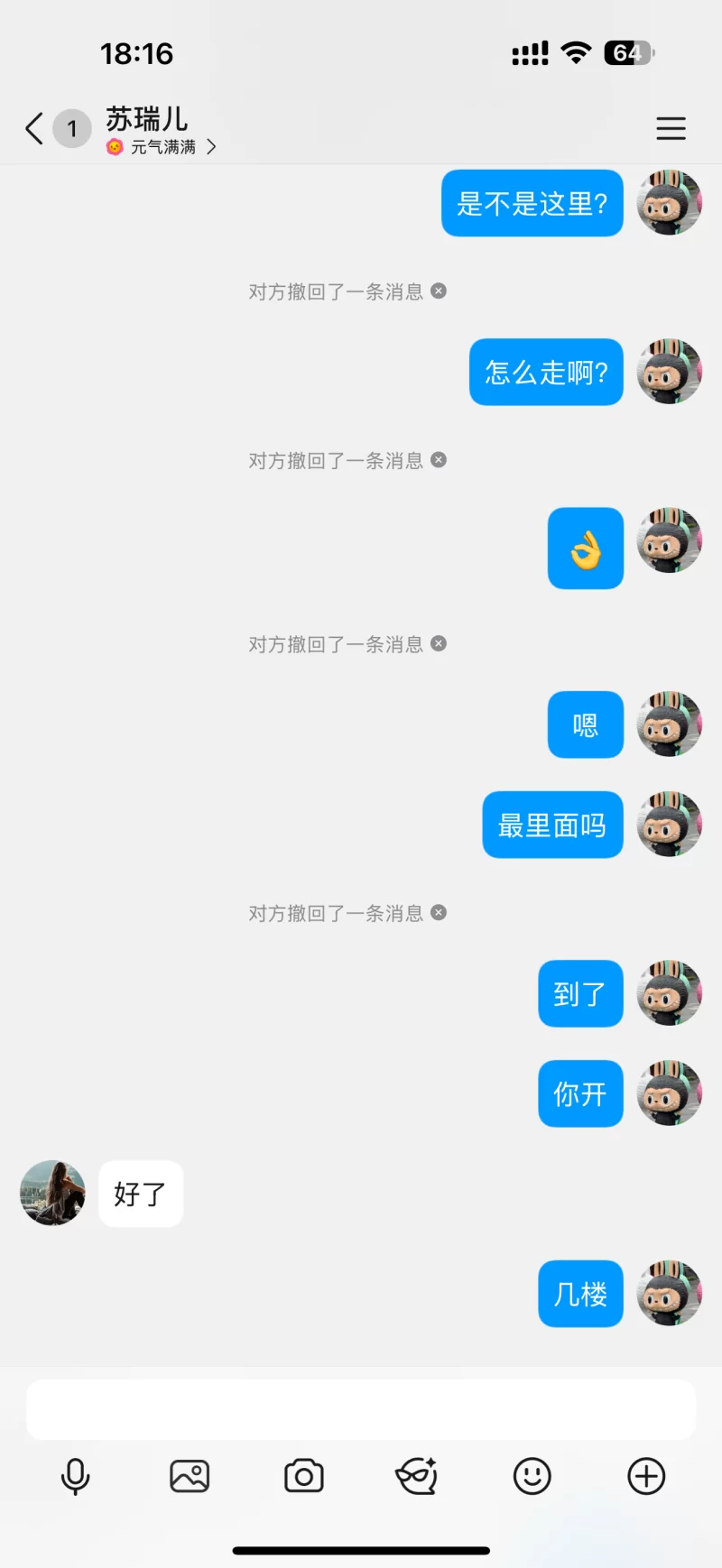
Task: Dismiss the recall notice above 到了
Action: pos(439,912)
